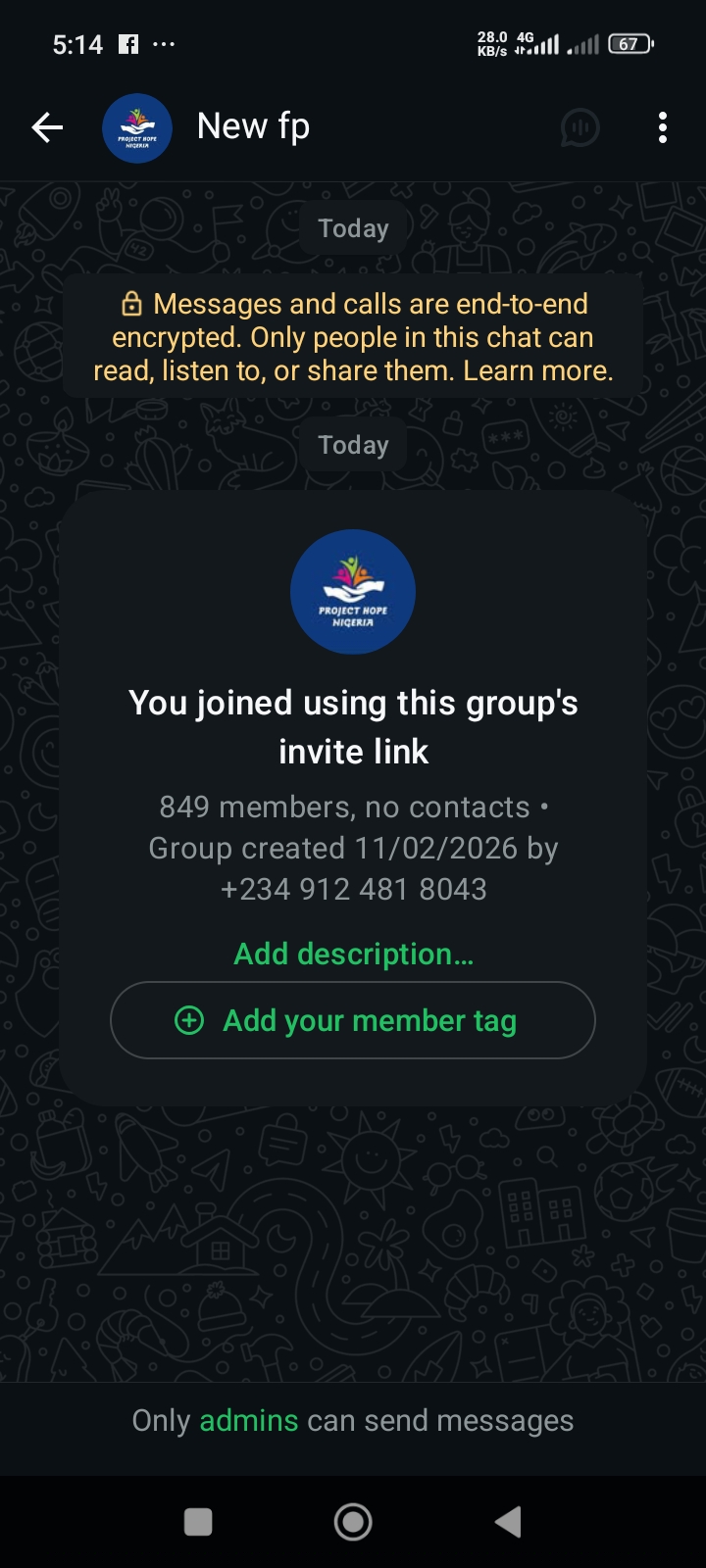706x1568 pixels.
Task: Tap Add description…
Action: 353,954
